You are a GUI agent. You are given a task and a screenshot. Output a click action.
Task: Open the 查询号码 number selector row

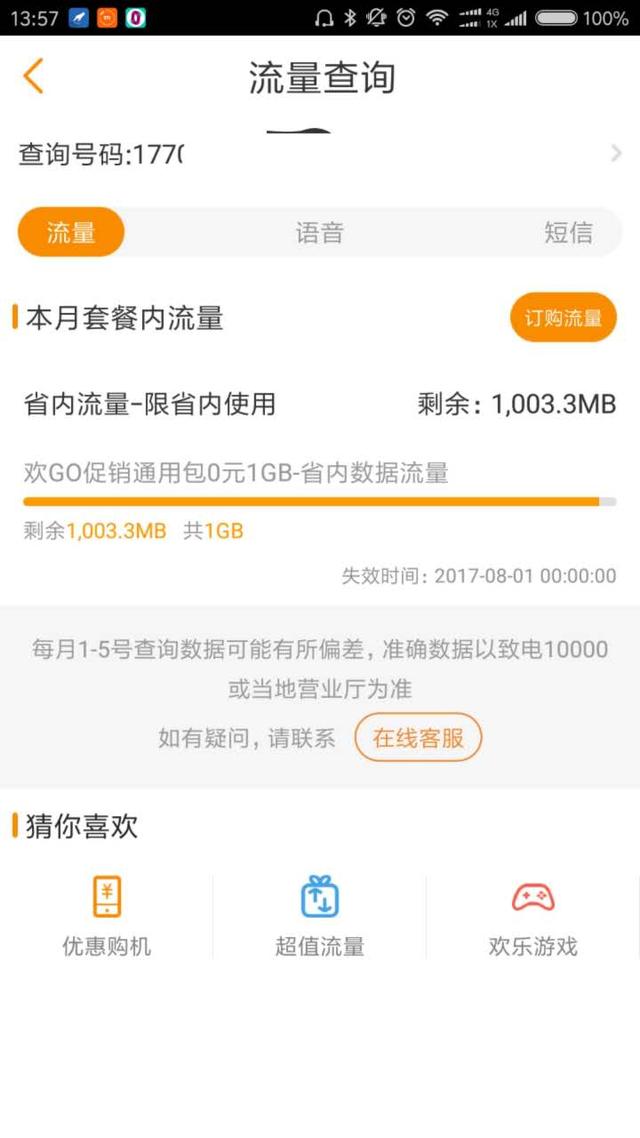pyautogui.click(x=320, y=154)
